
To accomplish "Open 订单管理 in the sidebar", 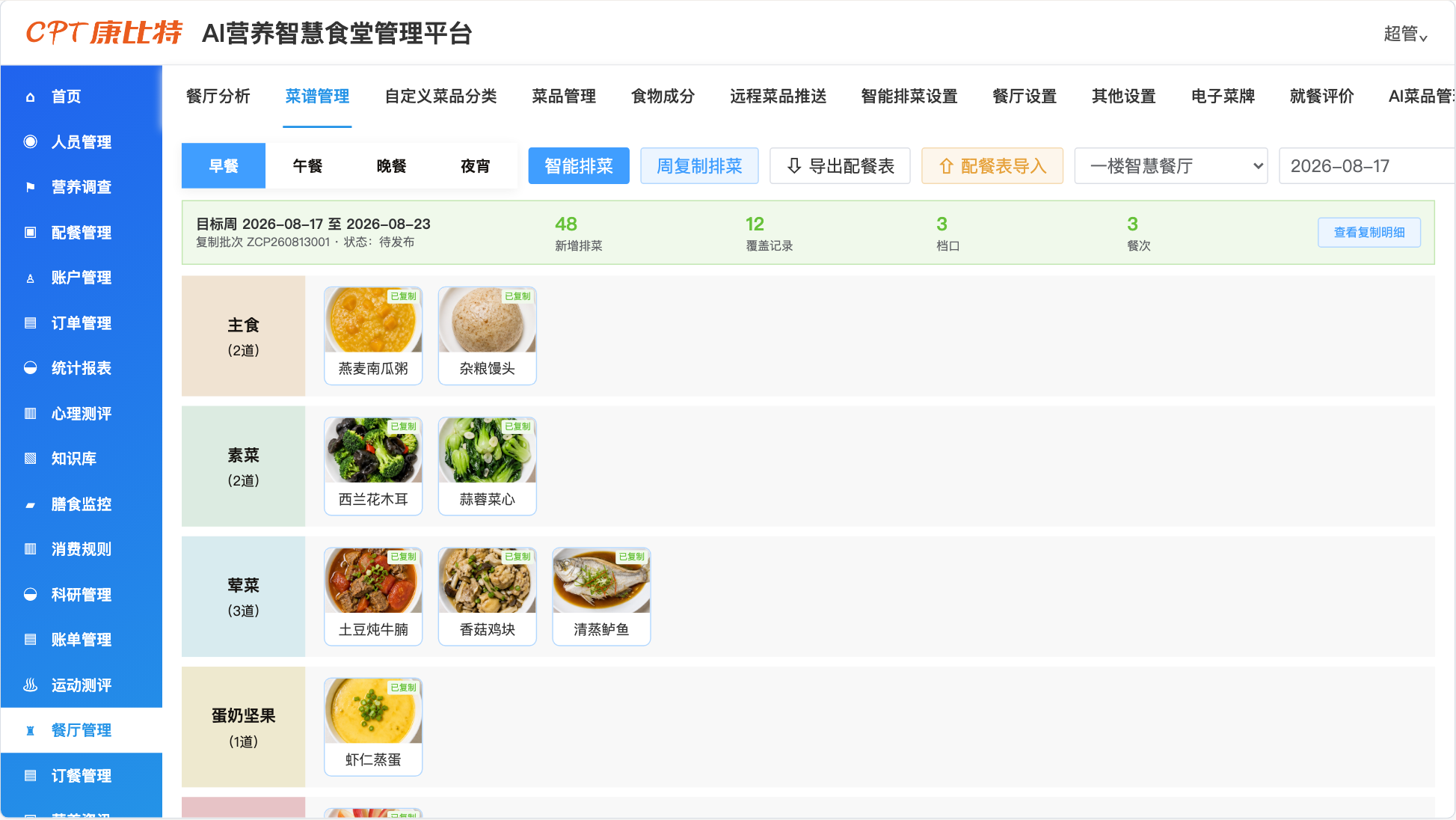I will (82, 323).
